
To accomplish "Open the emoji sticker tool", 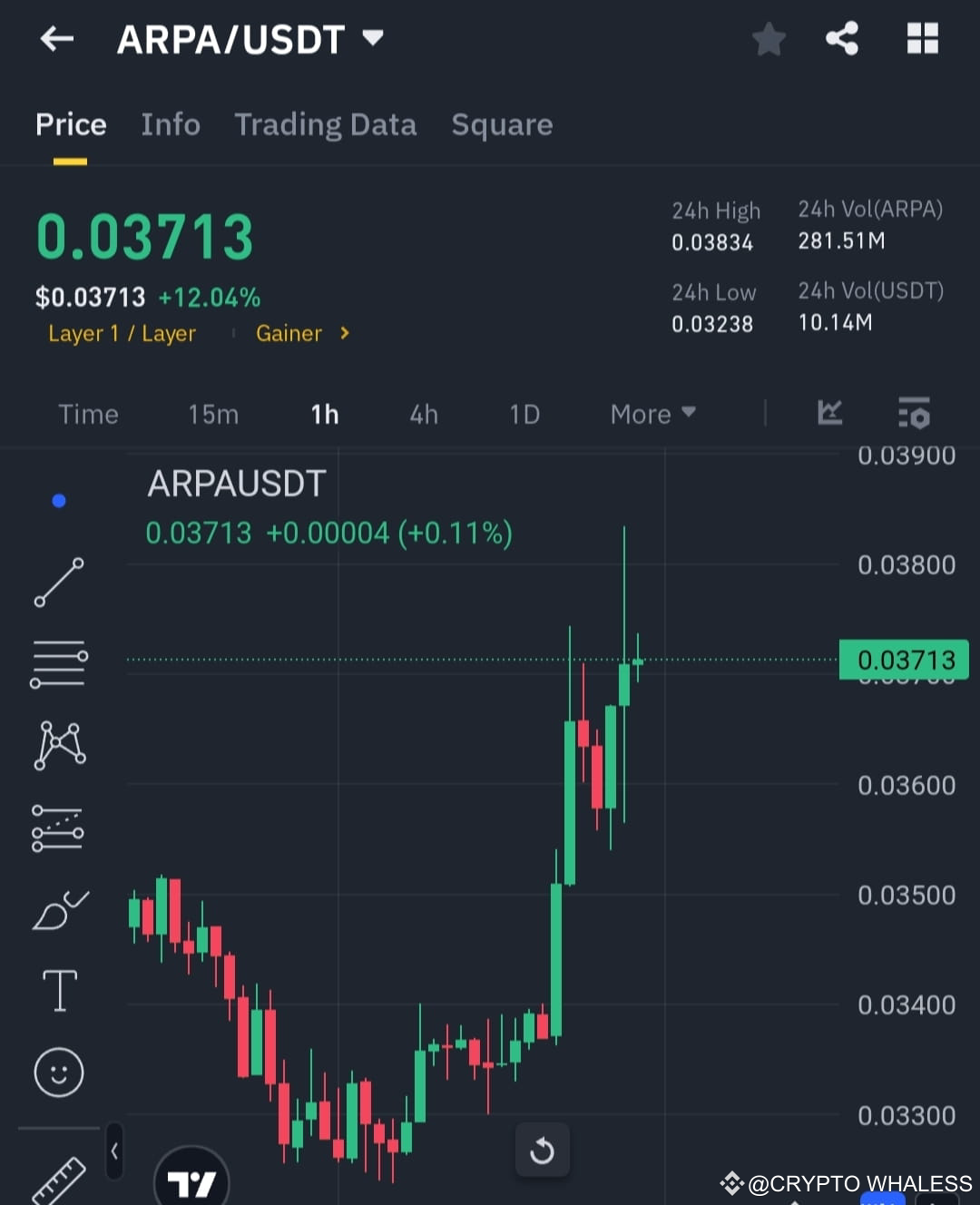I will pyautogui.click(x=58, y=1072).
